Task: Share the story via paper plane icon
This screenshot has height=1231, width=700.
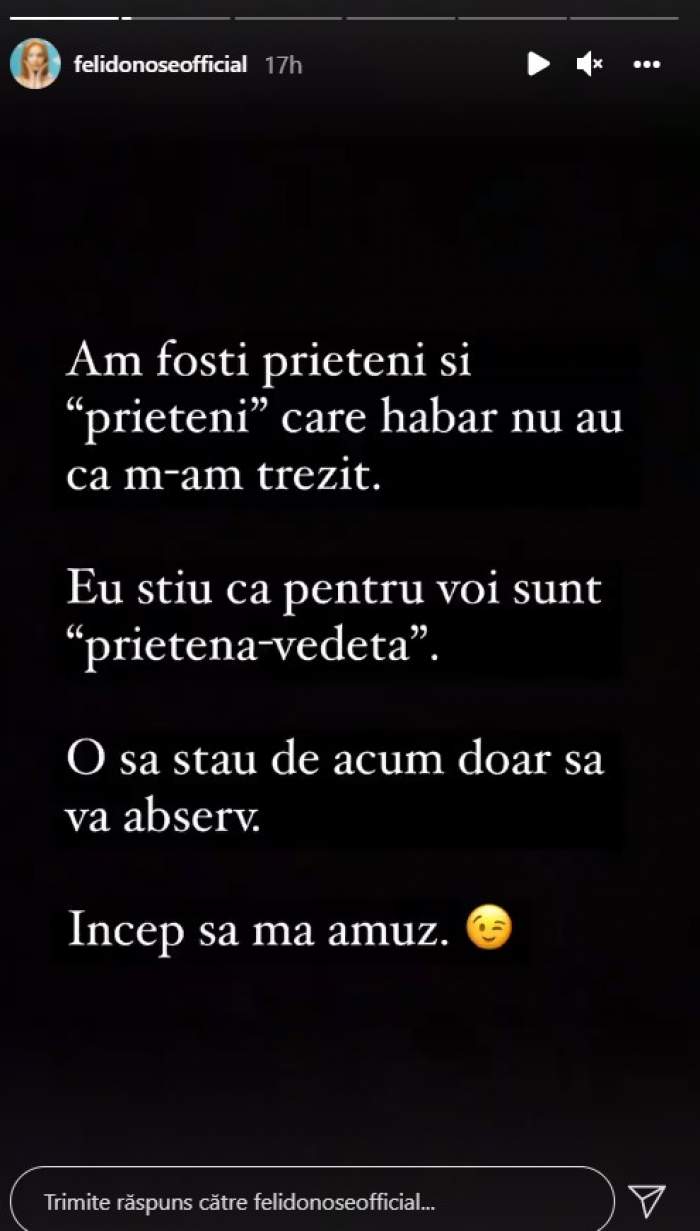Action: click(647, 1200)
